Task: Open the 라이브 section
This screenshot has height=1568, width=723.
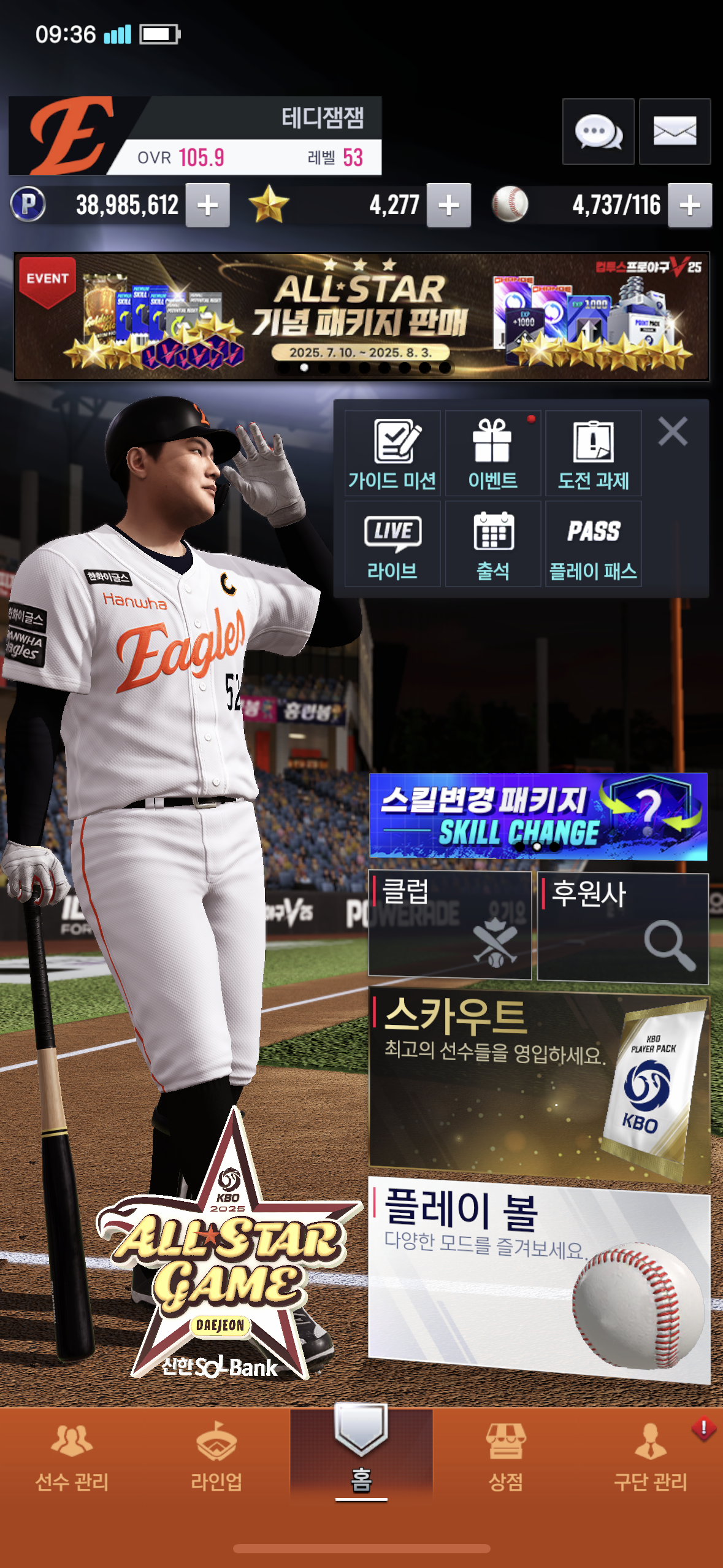Action: pos(392,544)
